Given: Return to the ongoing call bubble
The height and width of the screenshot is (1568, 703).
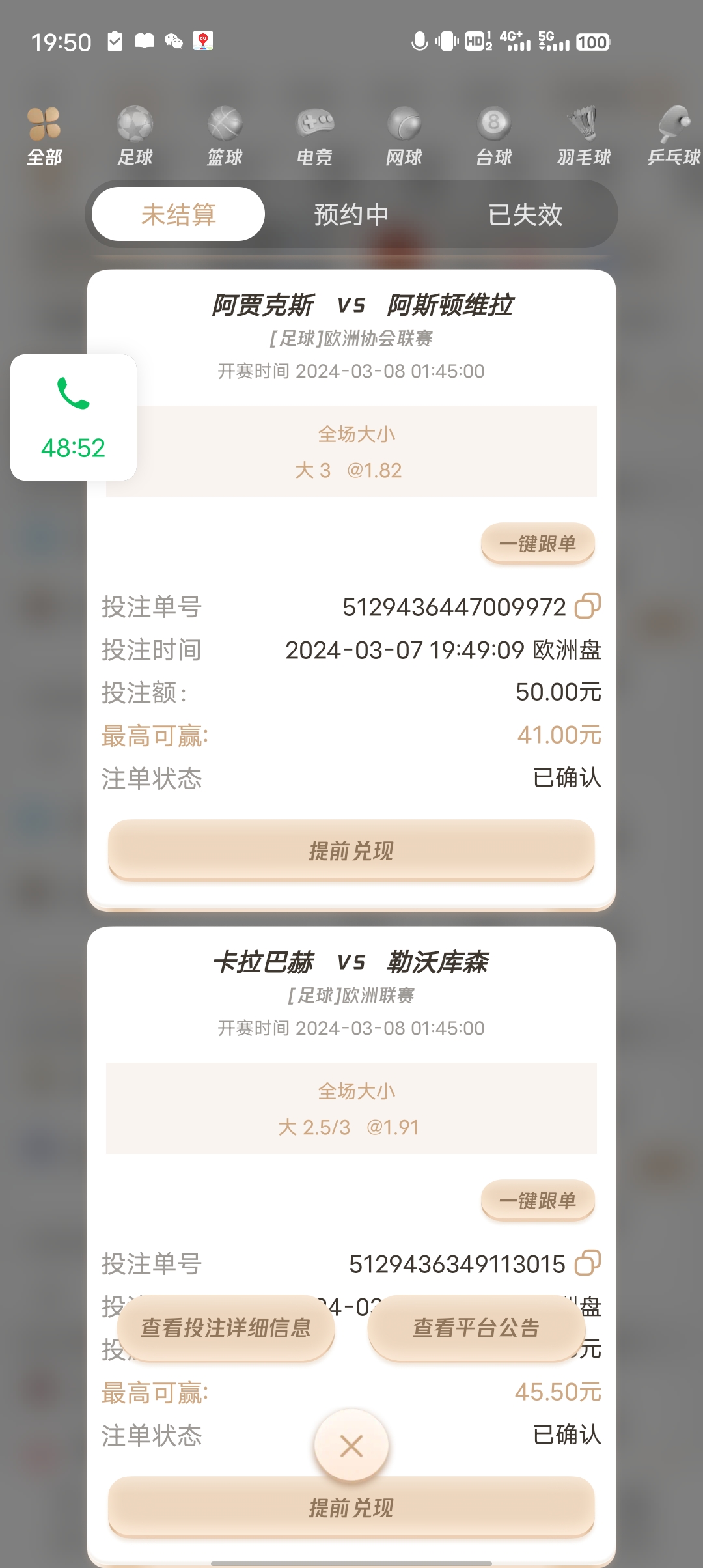Looking at the screenshot, I should (x=74, y=417).
